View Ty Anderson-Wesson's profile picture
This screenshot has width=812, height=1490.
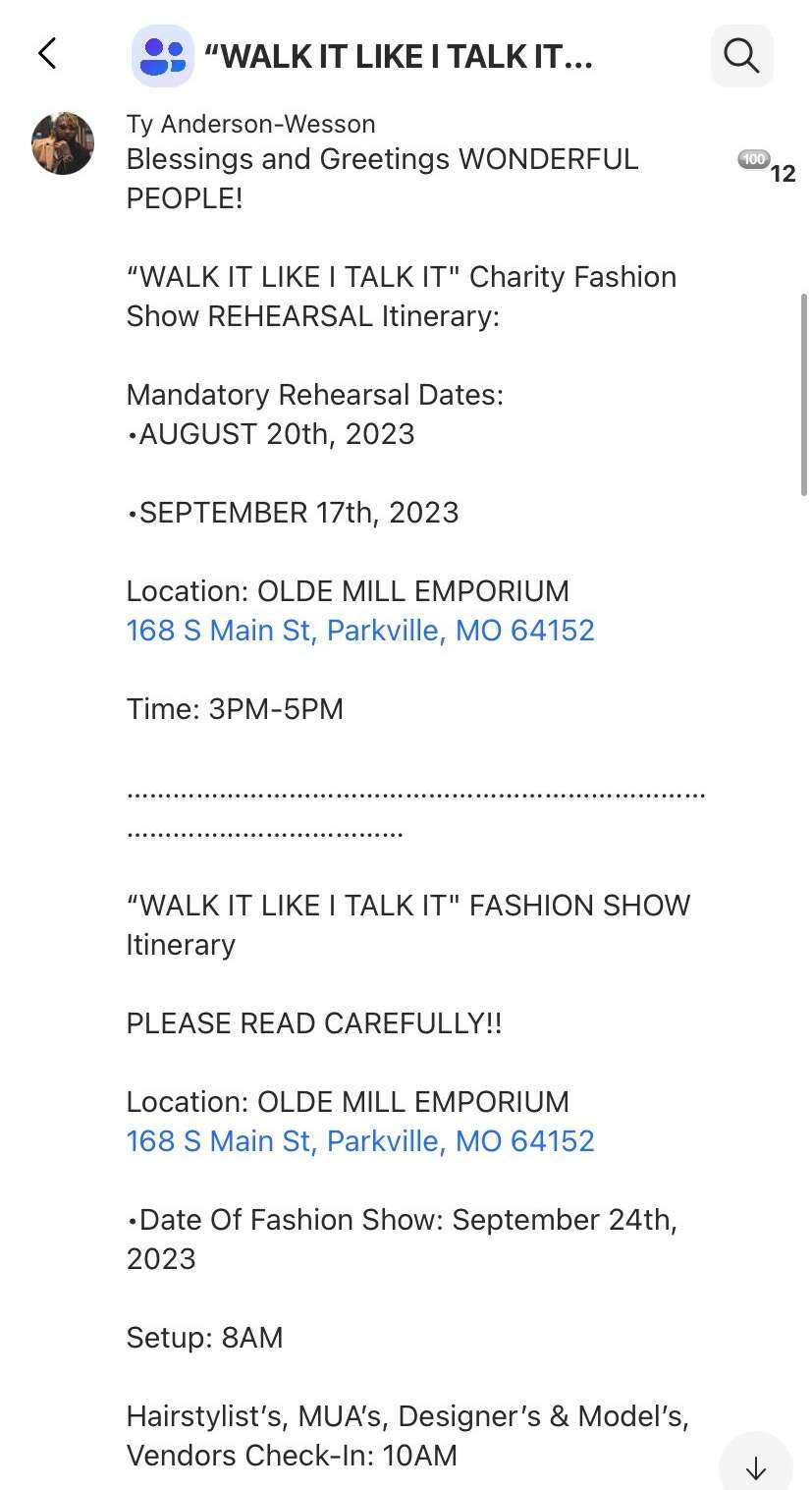[x=63, y=143]
